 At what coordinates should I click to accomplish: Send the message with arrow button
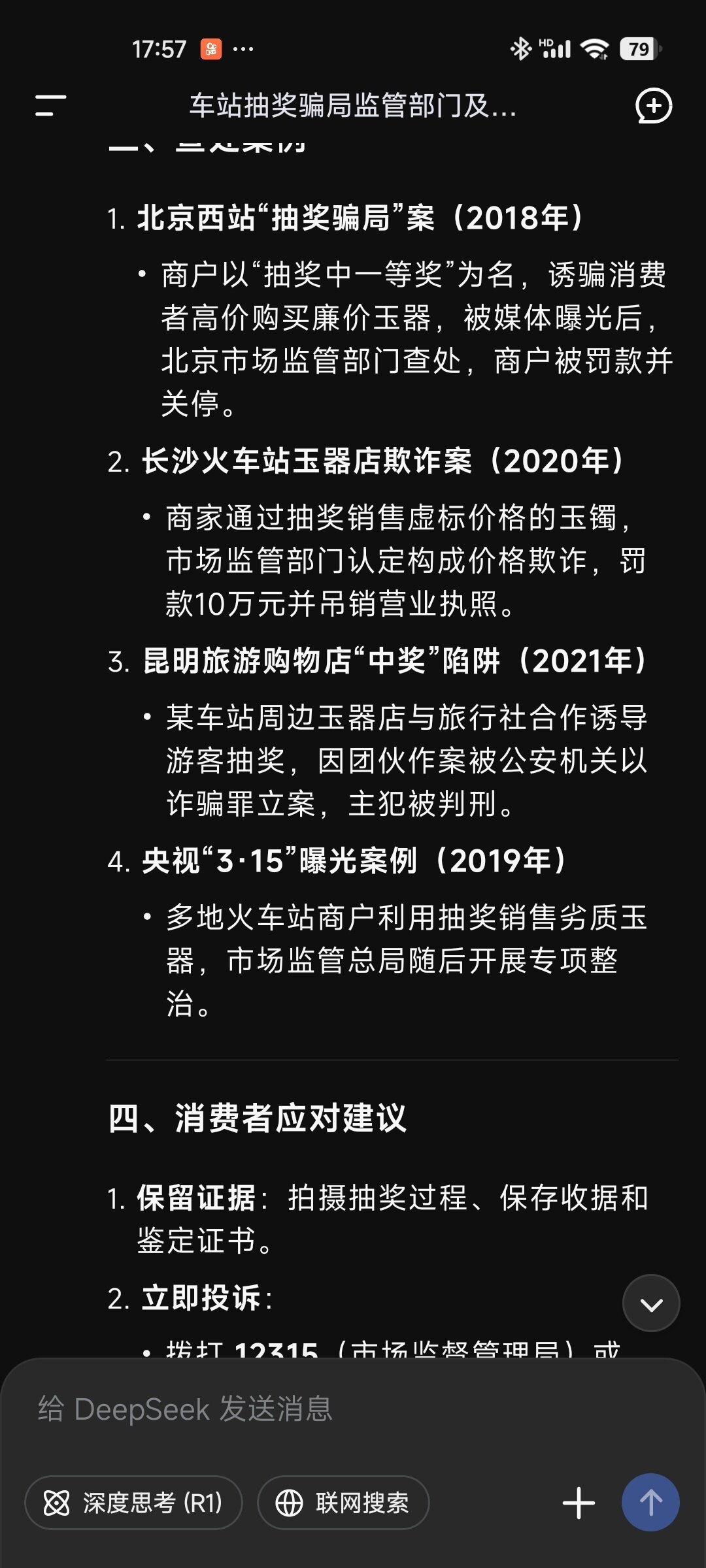pyautogui.click(x=650, y=1503)
